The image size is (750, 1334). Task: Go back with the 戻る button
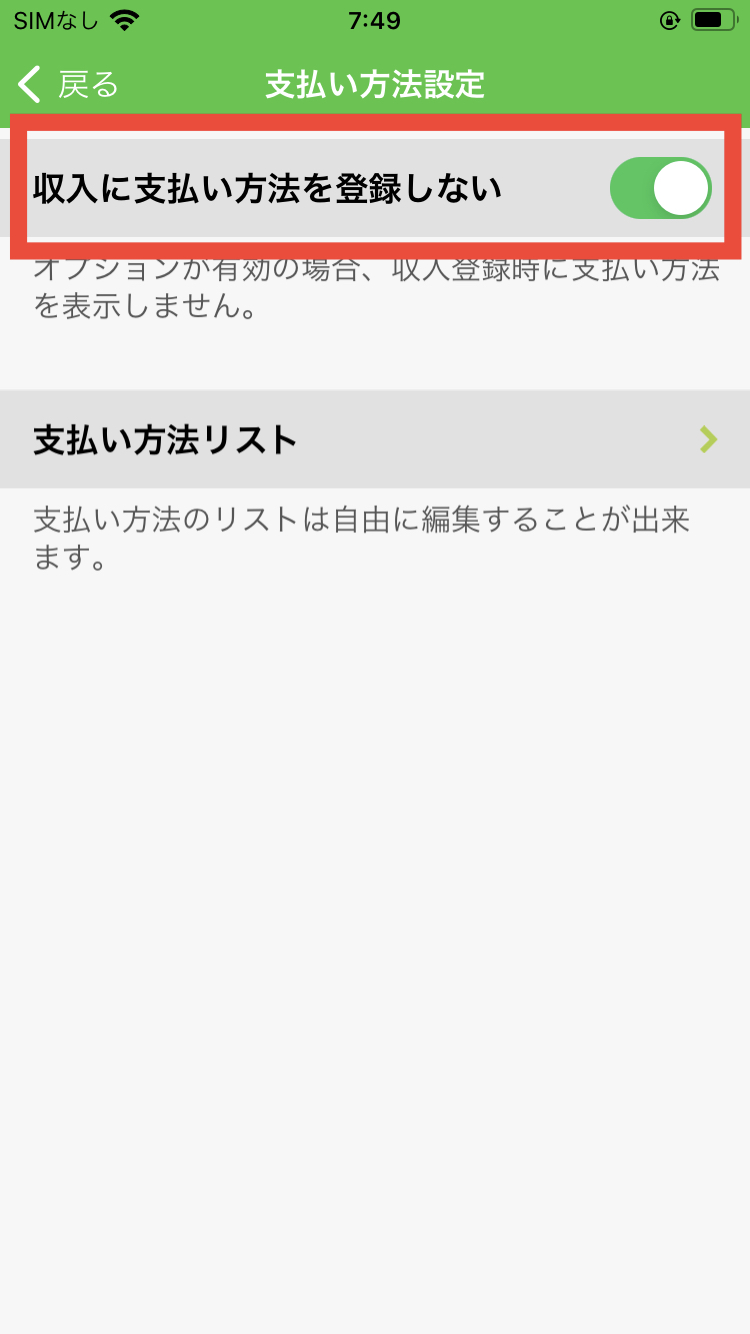[x=68, y=85]
